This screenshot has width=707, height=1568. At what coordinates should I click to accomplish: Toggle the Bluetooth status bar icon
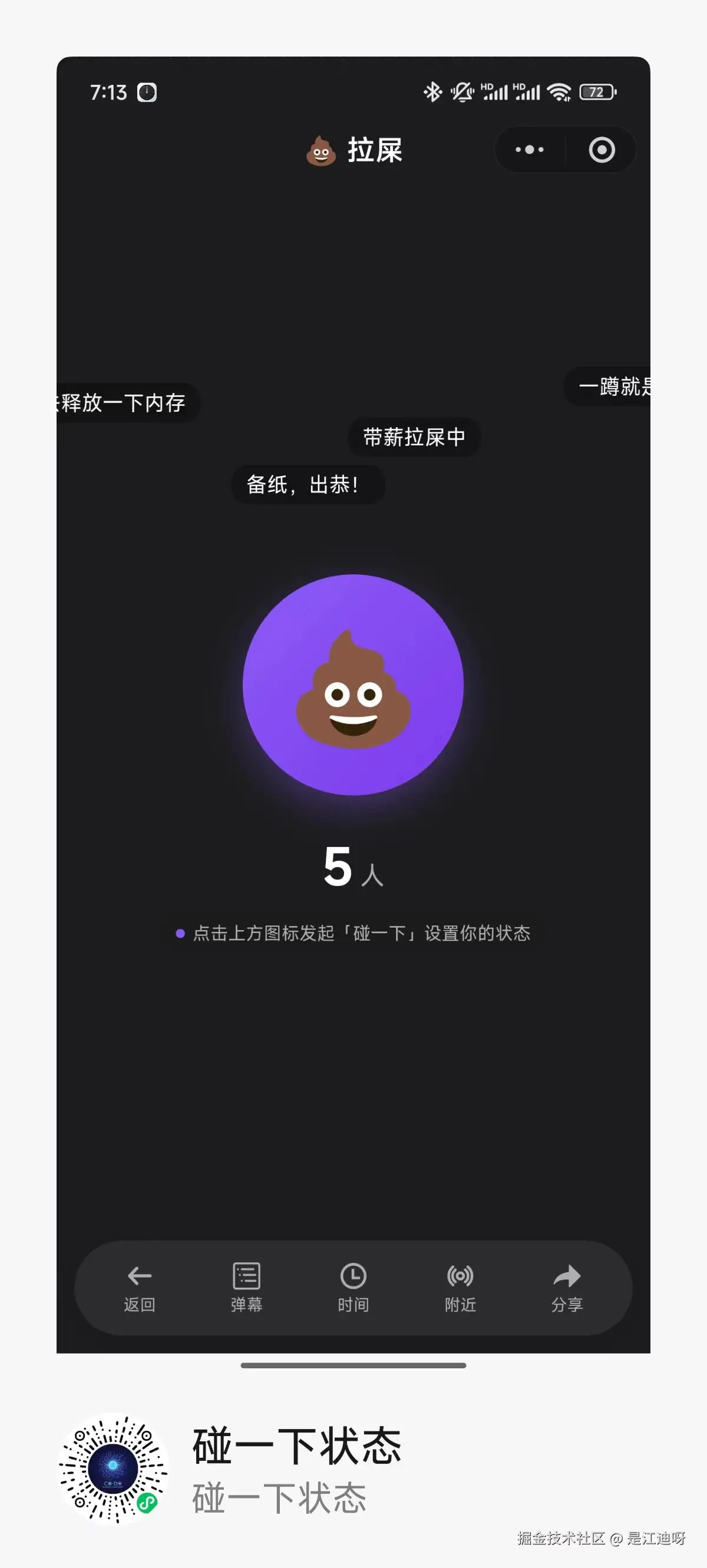pyautogui.click(x=432, y=91)
